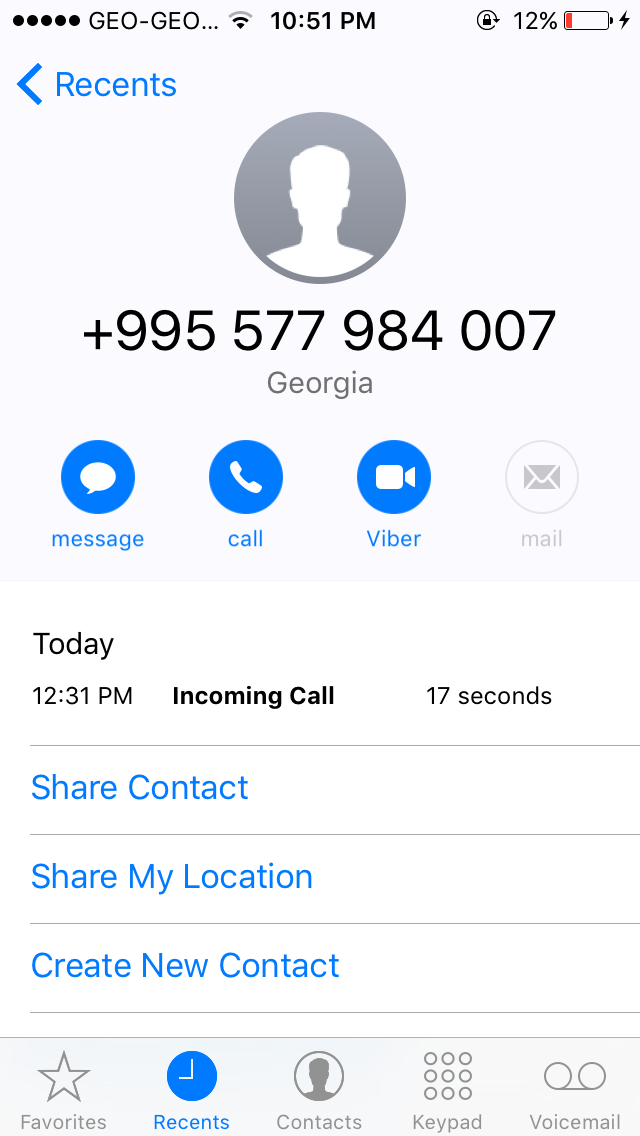640x1136 pixels.
Task: Switch to the Favorites tab
Action: [63, 1089]
